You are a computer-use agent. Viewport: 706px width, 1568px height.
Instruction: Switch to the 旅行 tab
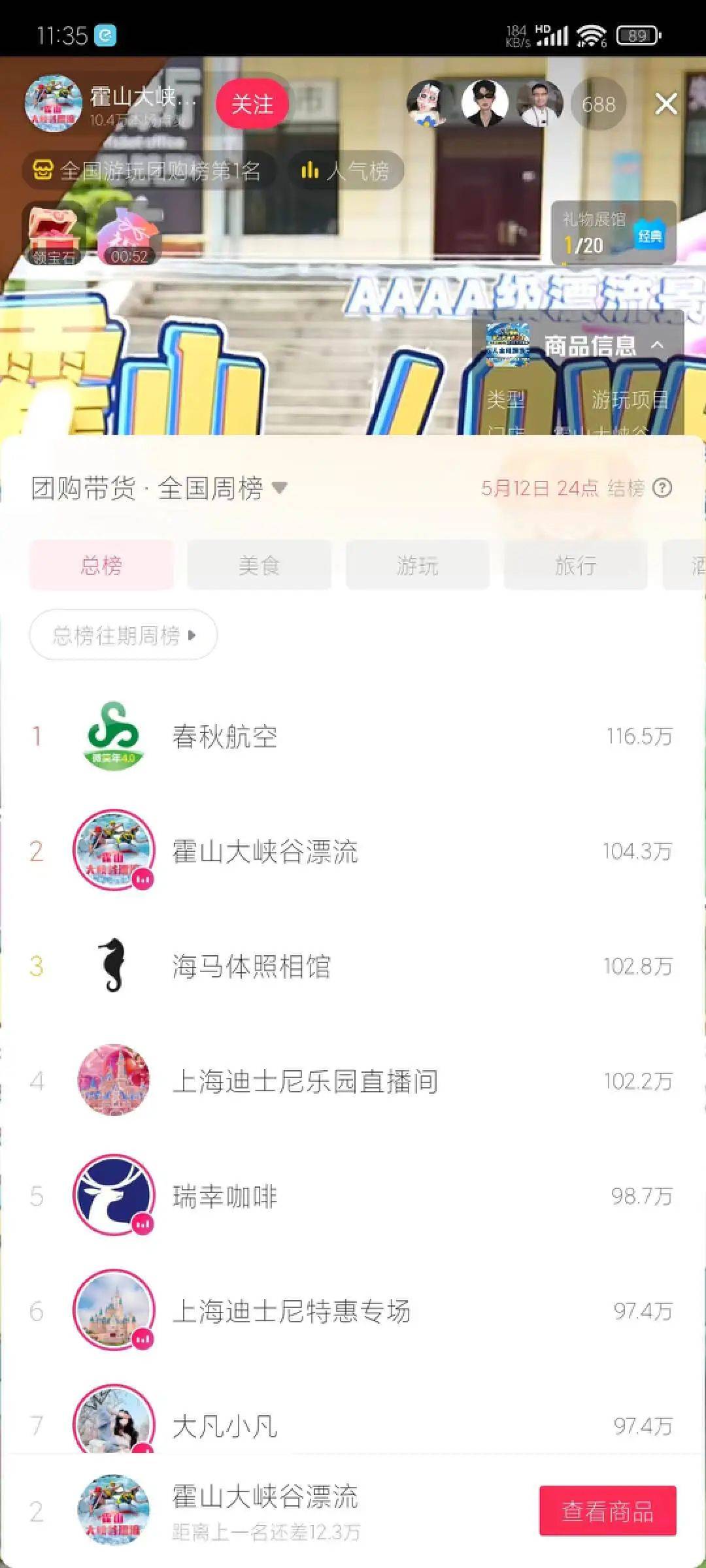(x=575, y=565)
